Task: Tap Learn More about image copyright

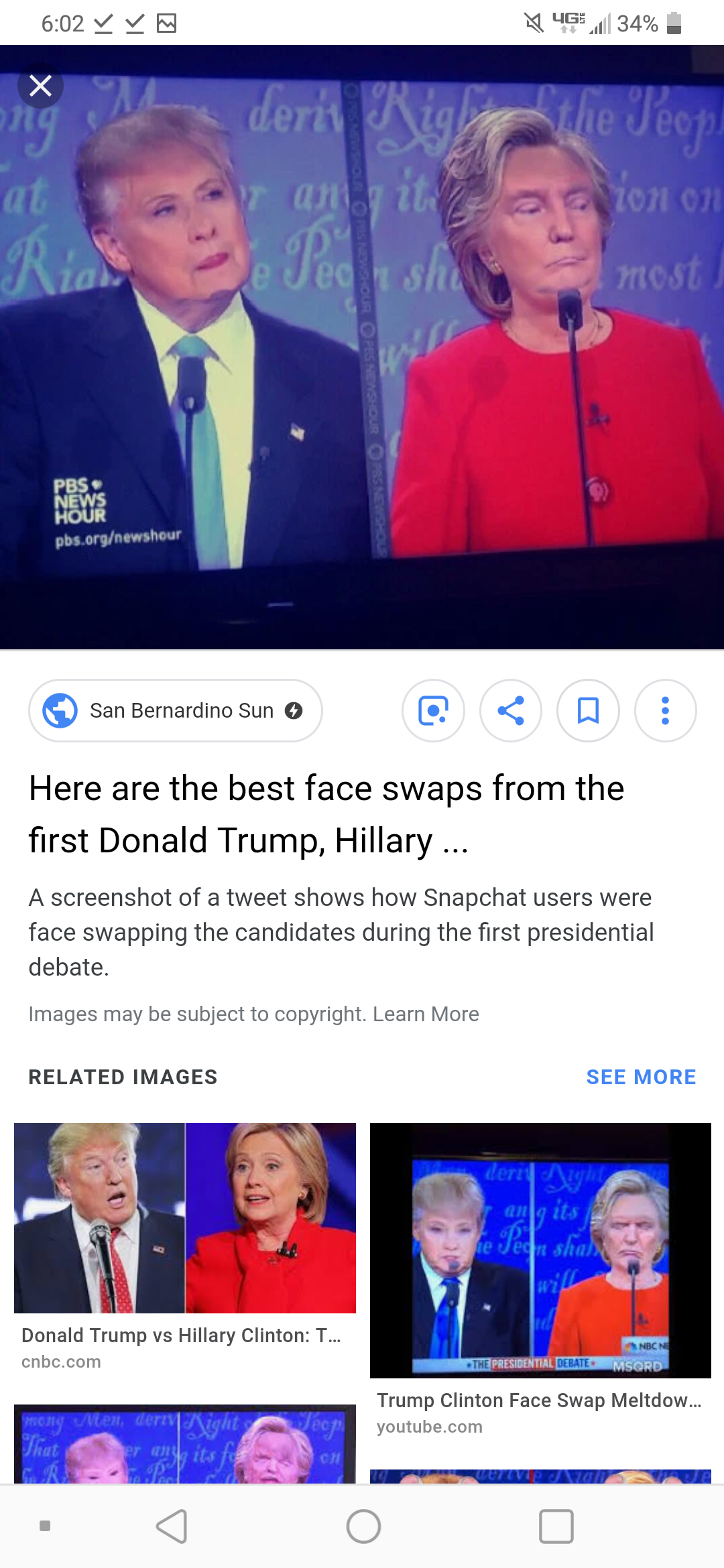Action: click(426, 1014)
